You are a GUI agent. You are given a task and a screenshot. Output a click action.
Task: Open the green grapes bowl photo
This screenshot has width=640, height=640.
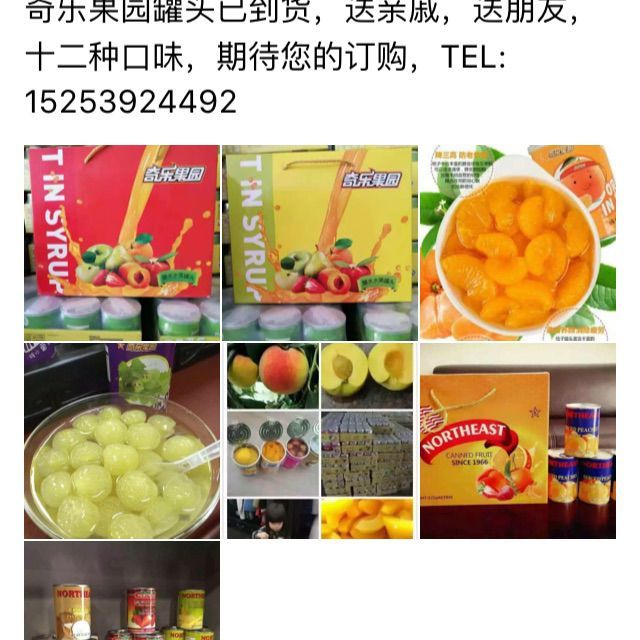click(x=122, y=441)
